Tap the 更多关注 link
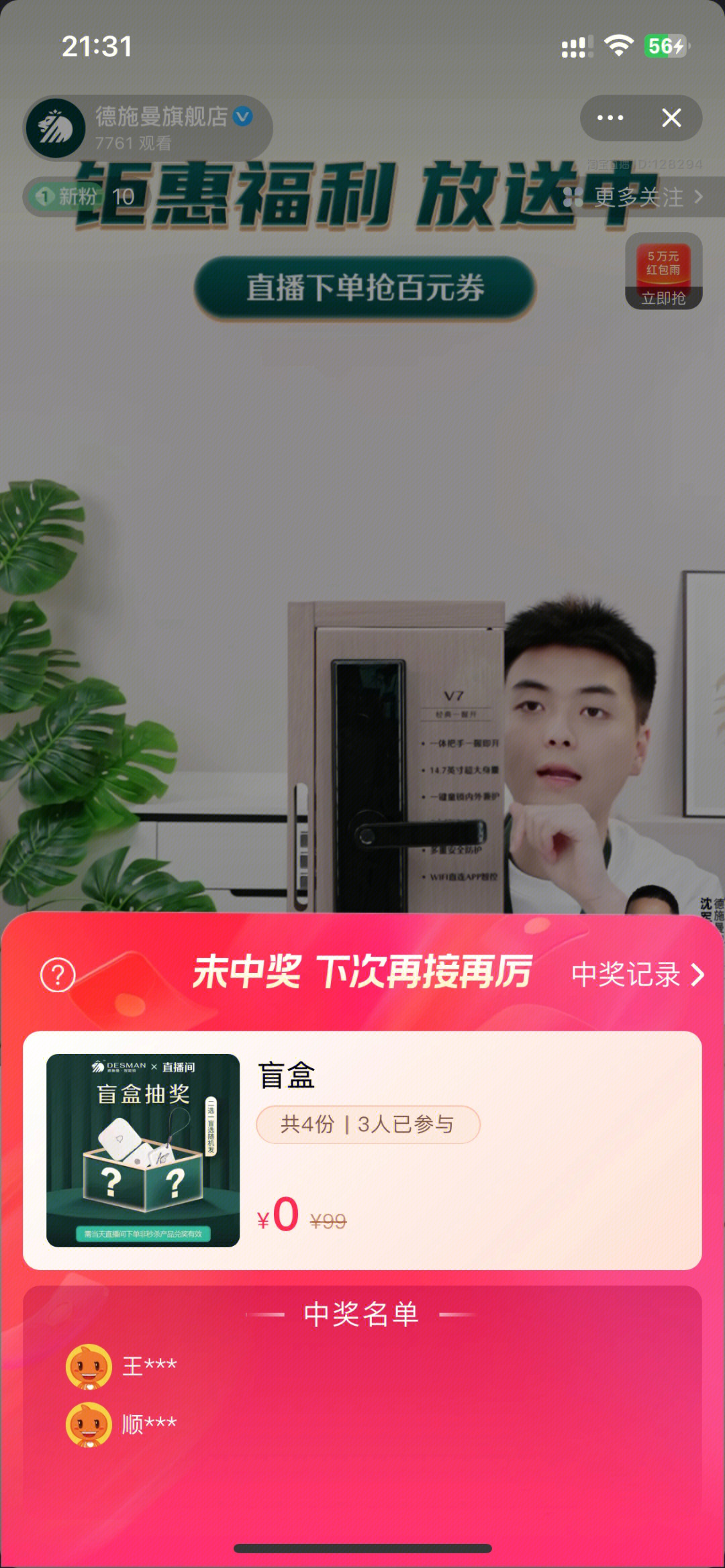The image size is (725, 1568). [x=638, y=197]
